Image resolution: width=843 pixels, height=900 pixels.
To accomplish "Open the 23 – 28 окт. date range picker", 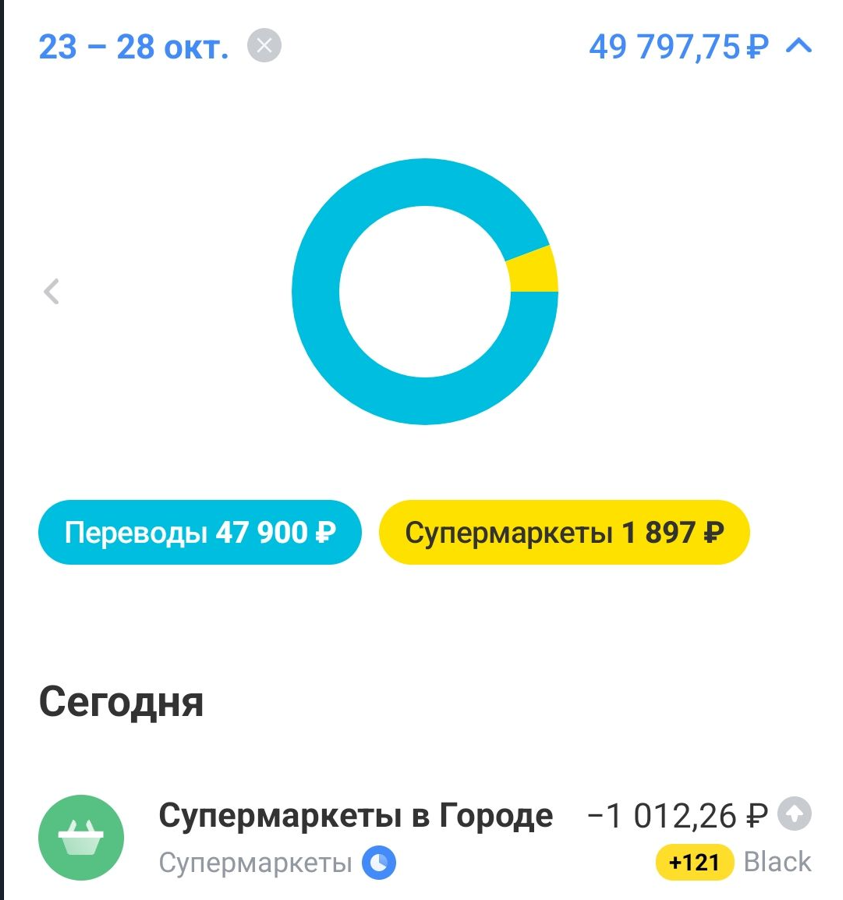I will click(x=133, y=46).
